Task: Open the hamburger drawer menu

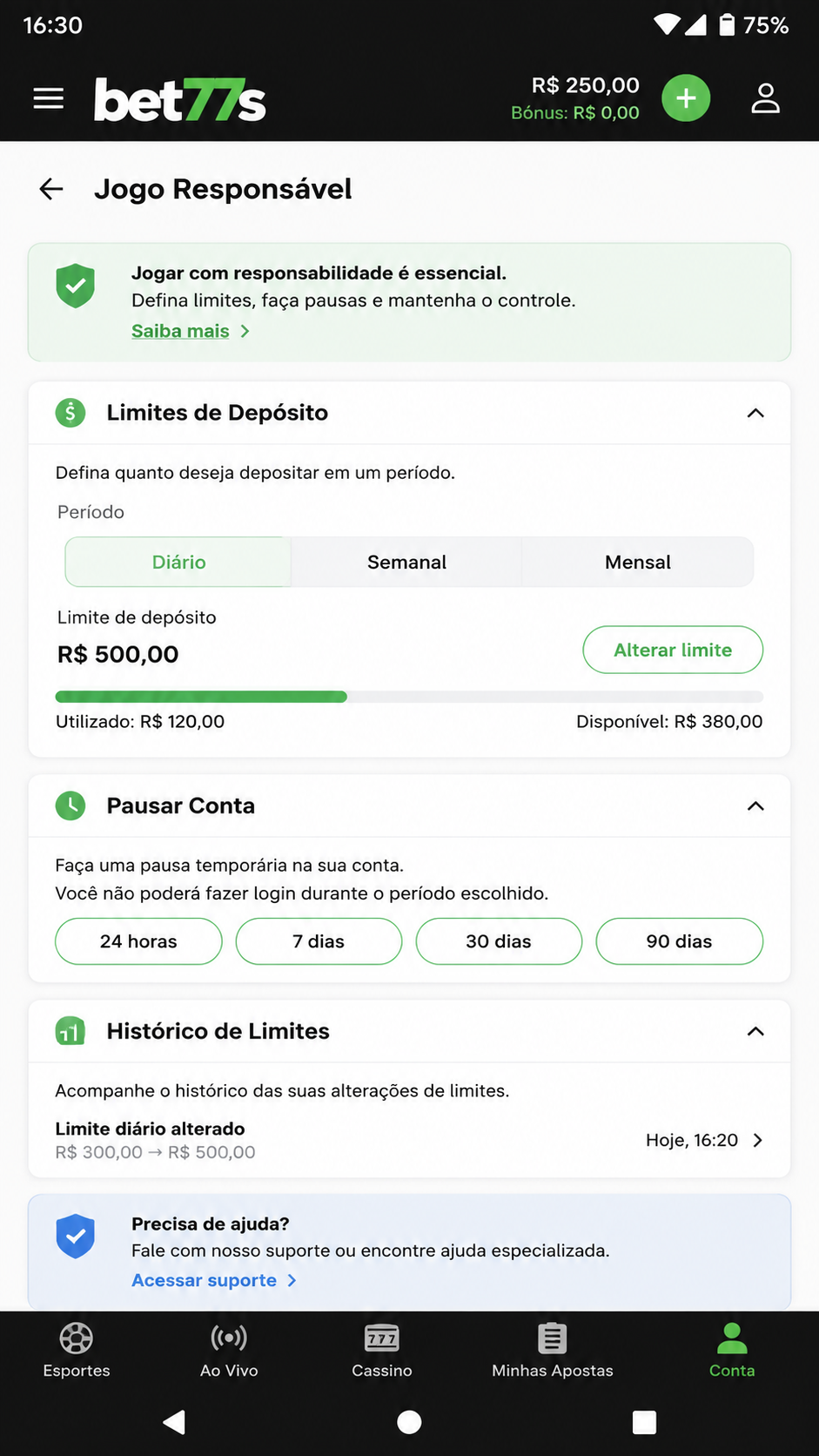Action: tap(49, 99)
